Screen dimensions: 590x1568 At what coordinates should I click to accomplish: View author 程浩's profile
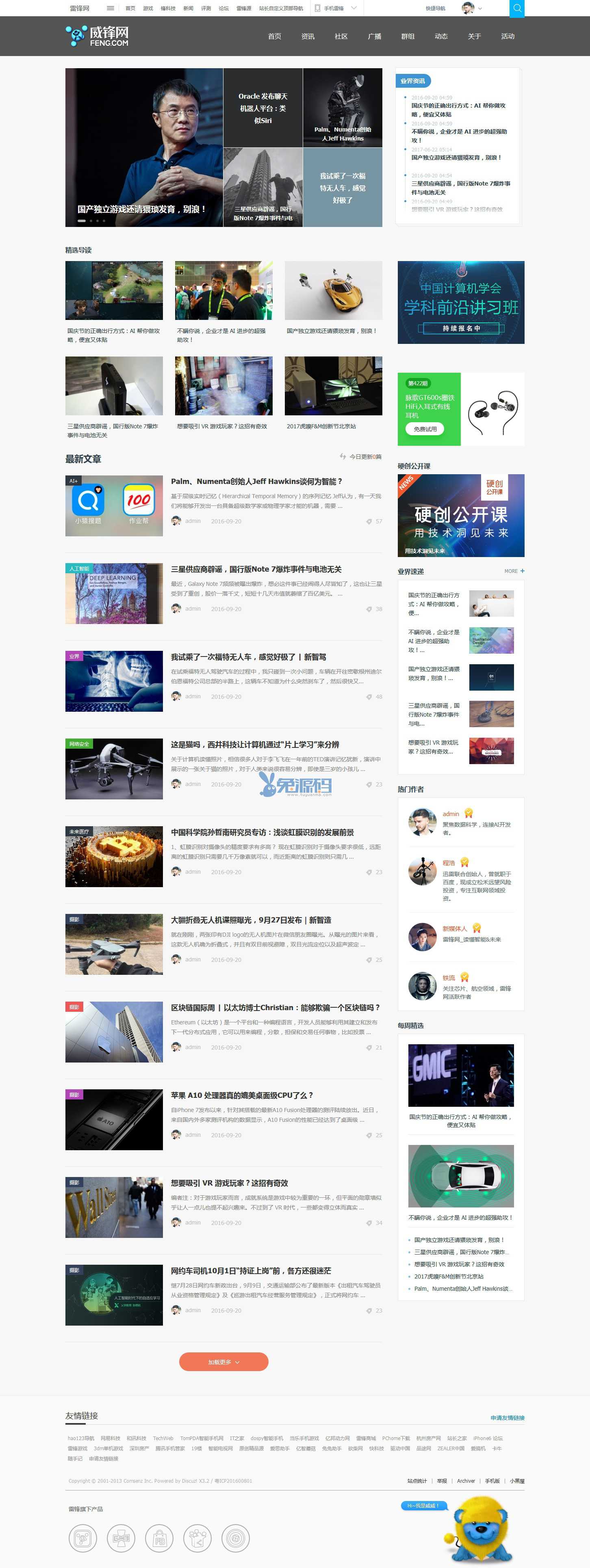[x=449, y=862]
